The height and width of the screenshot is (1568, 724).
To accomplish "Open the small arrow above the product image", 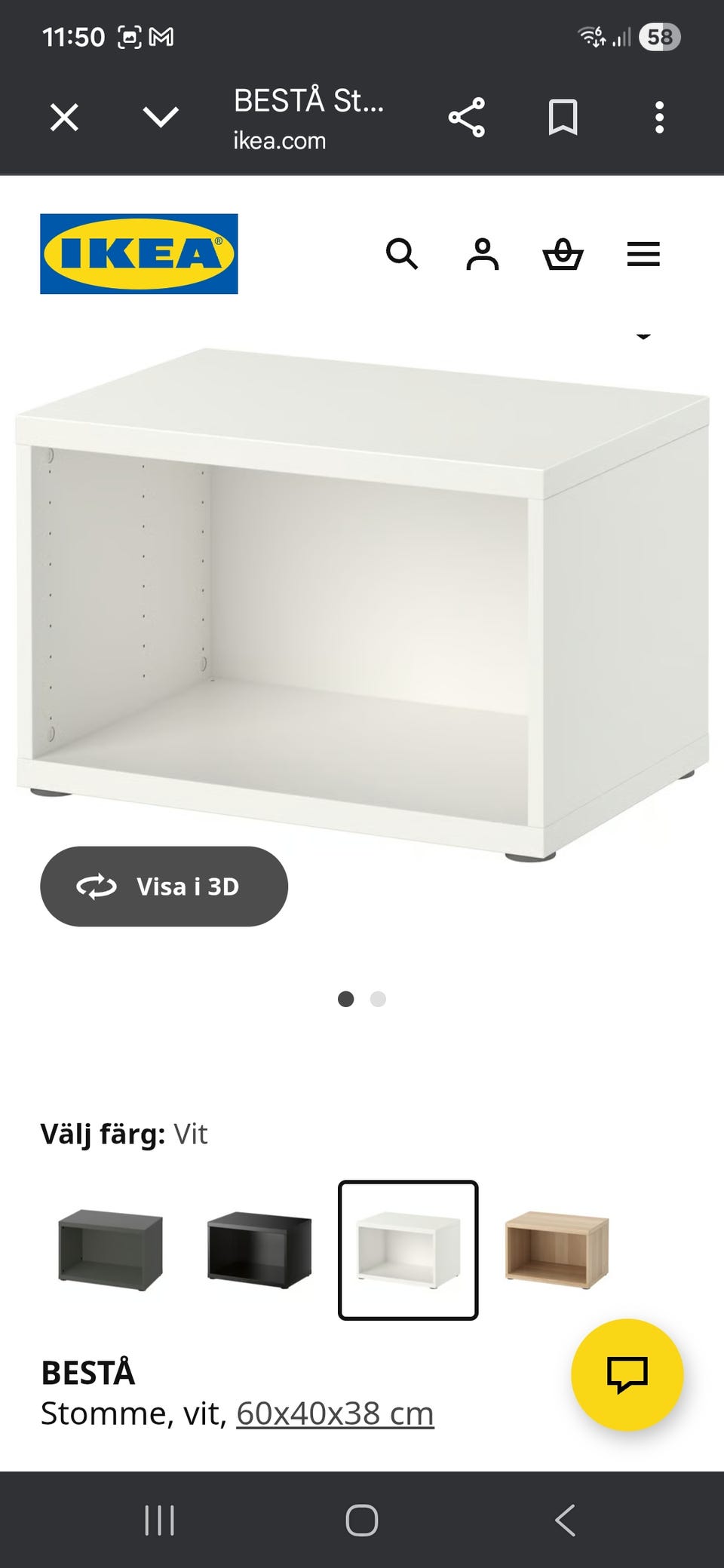I will (x=643, y=336).
